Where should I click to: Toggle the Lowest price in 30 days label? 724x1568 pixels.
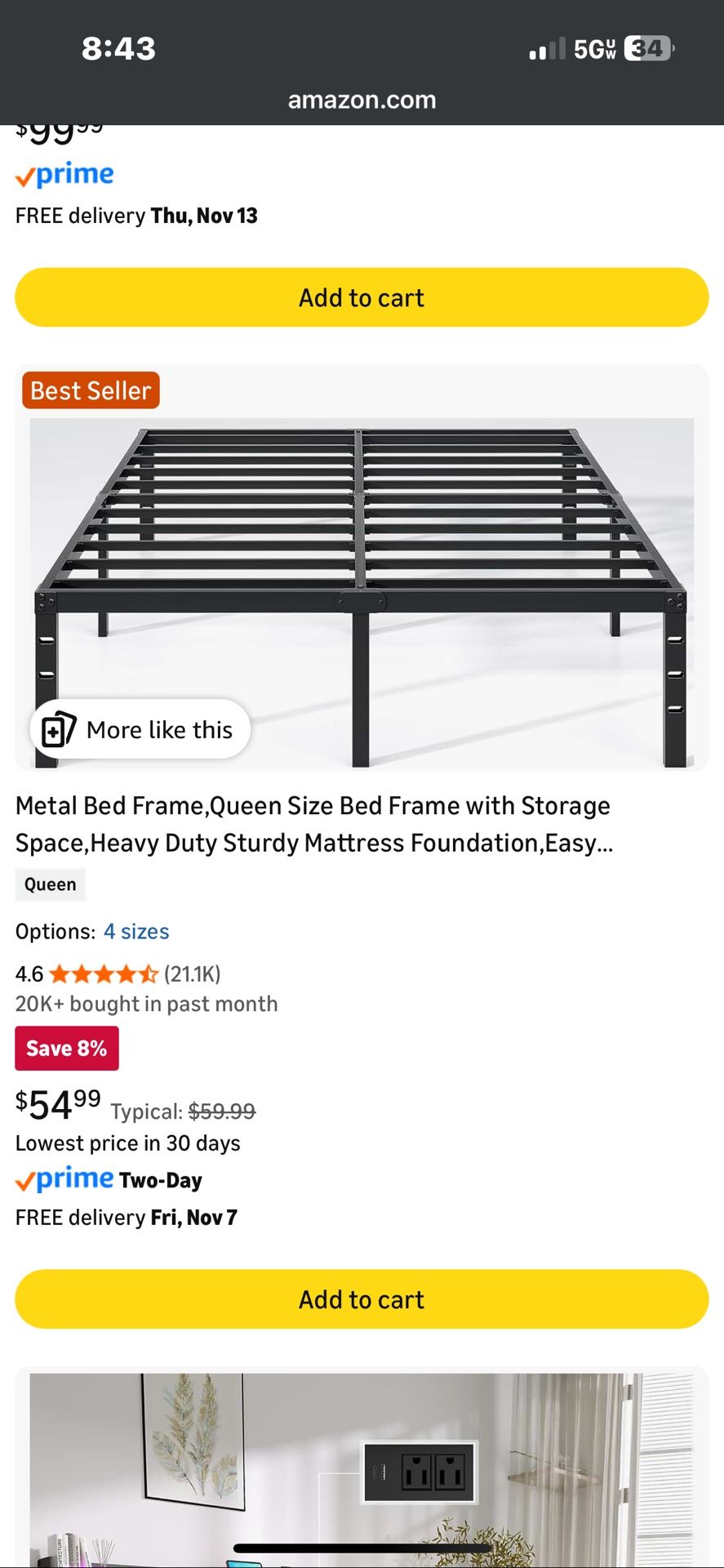[127, 1143]
